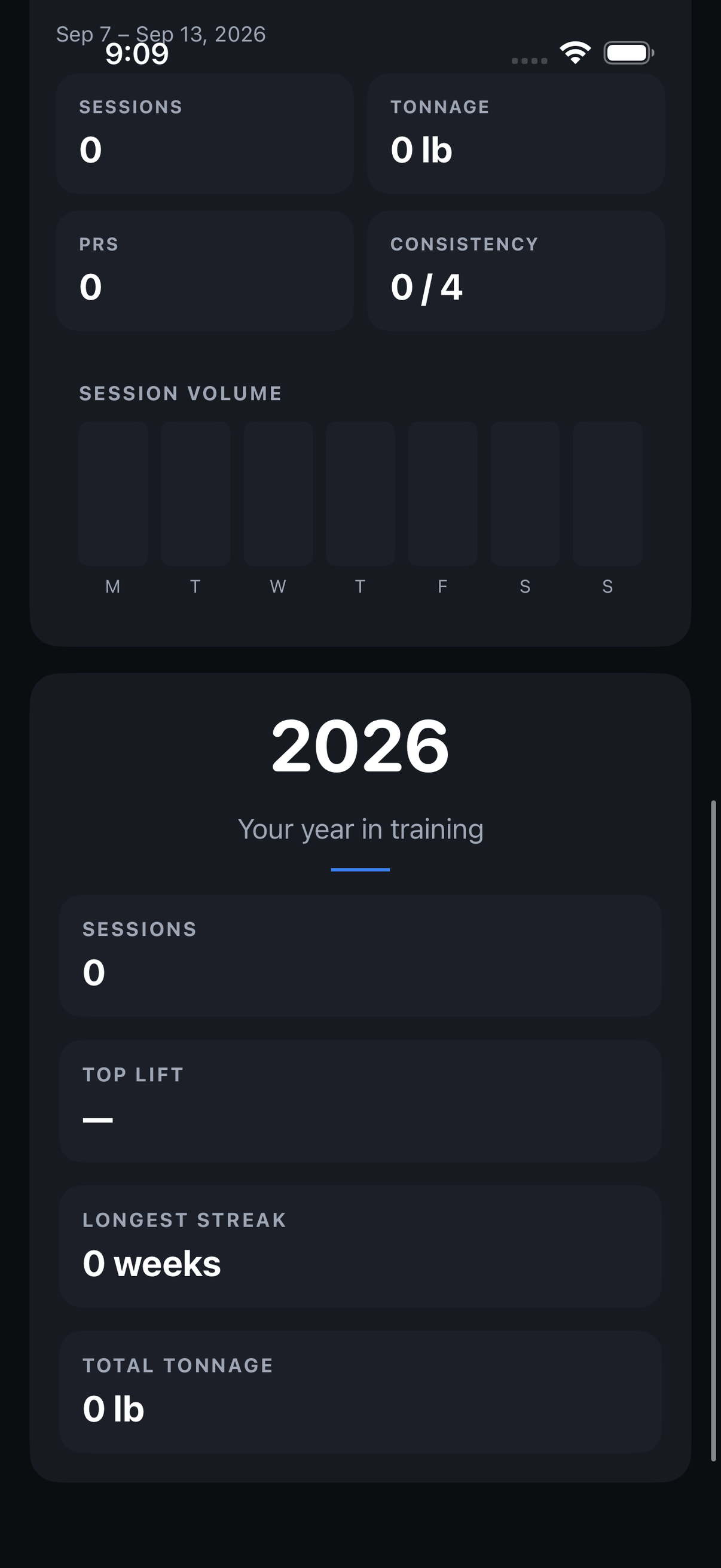Open the Total Tonnage card
The height and width of the screenshot is (1568, 721).
tap(360, 1392)
